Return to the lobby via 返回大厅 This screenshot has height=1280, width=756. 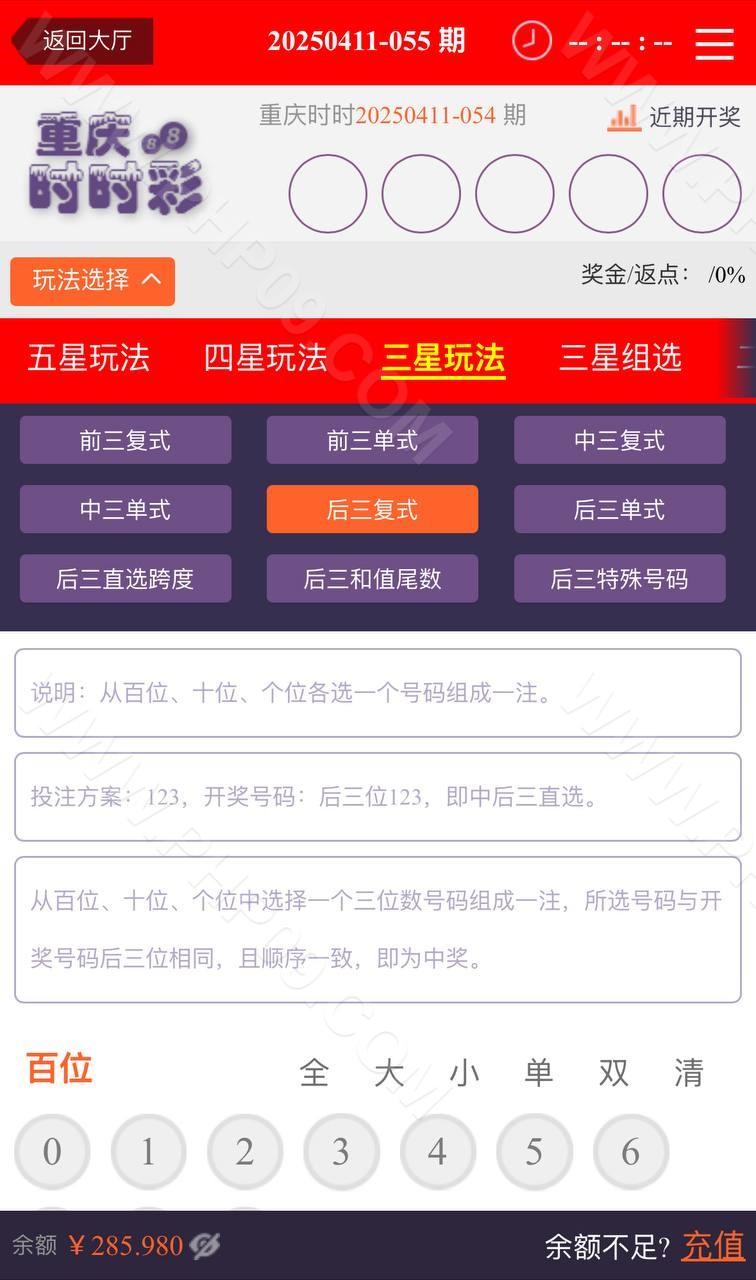85,41
